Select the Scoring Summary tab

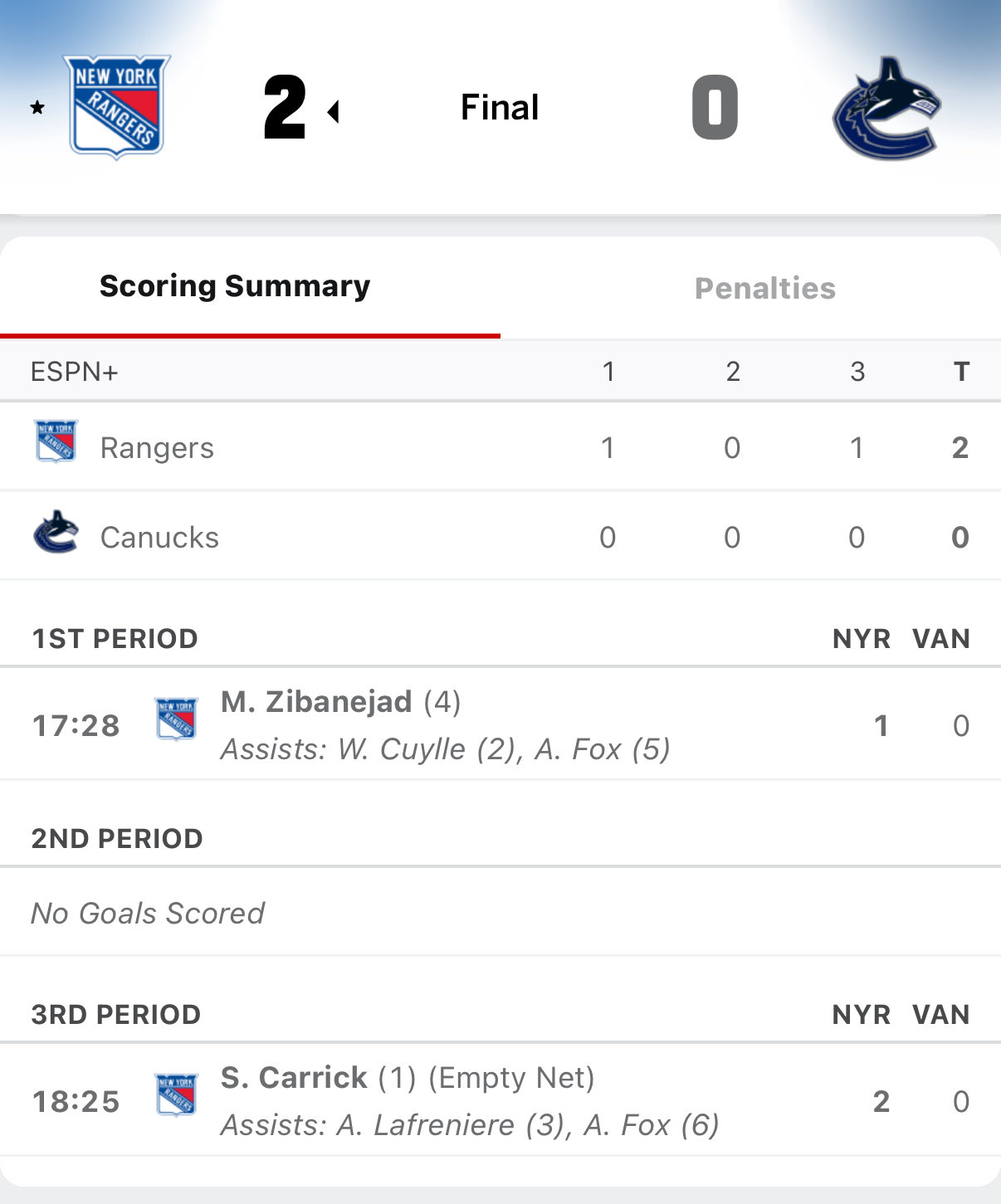point(235,286)
